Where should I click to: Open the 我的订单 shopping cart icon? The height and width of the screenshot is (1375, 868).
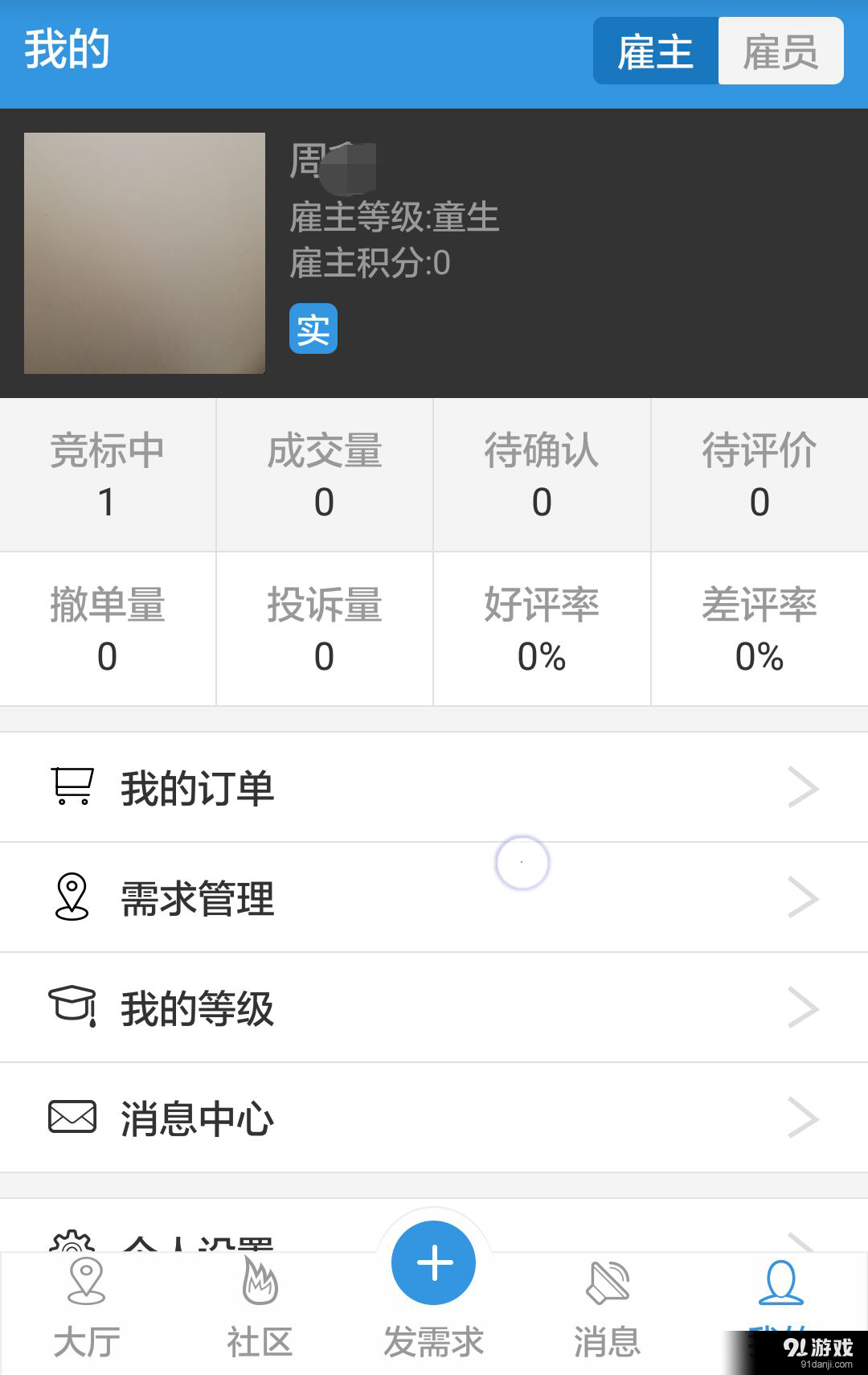coord(72,786)
